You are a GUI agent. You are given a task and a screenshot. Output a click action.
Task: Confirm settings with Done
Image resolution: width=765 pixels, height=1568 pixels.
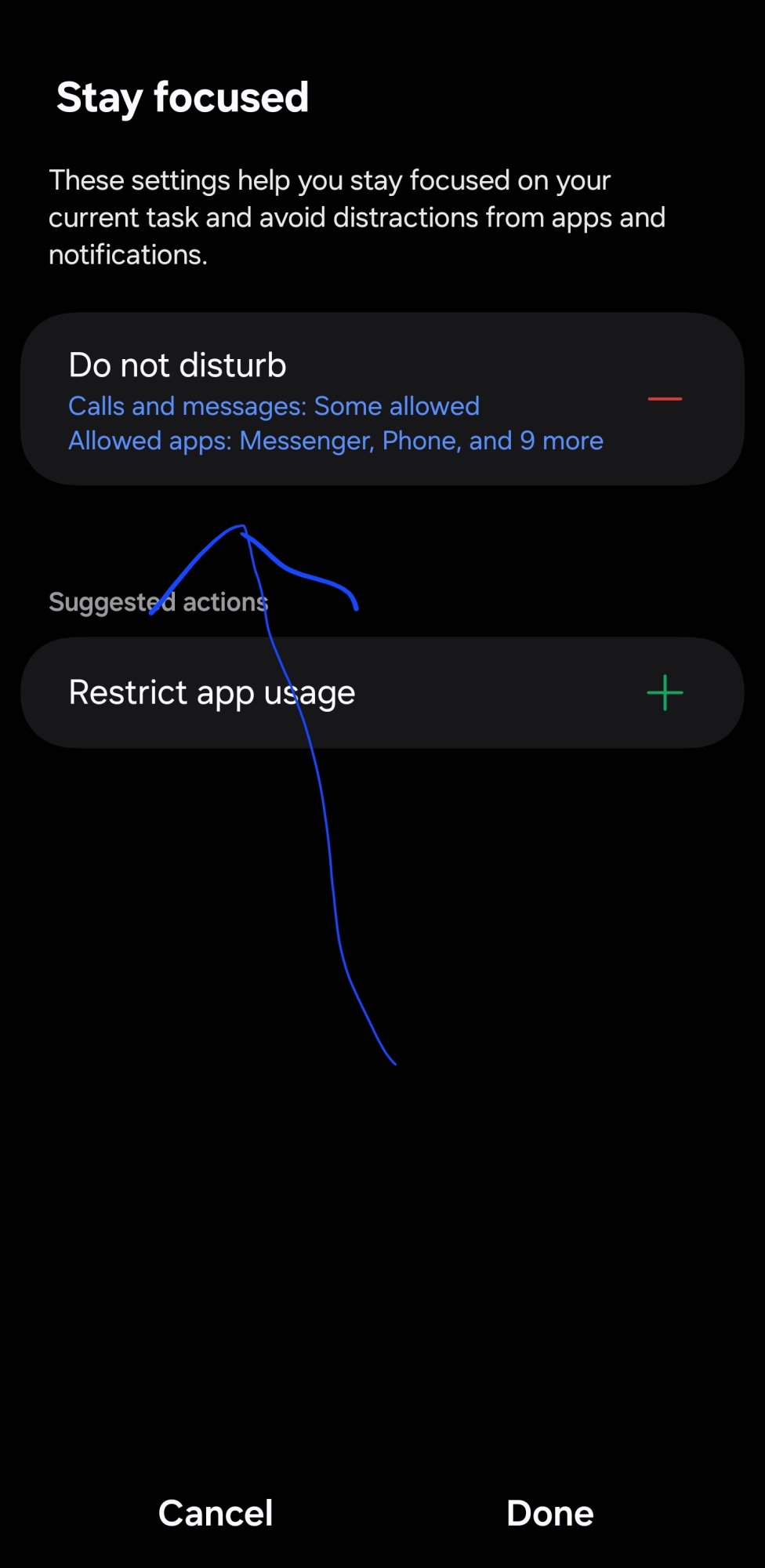(x=549, y=1513)
